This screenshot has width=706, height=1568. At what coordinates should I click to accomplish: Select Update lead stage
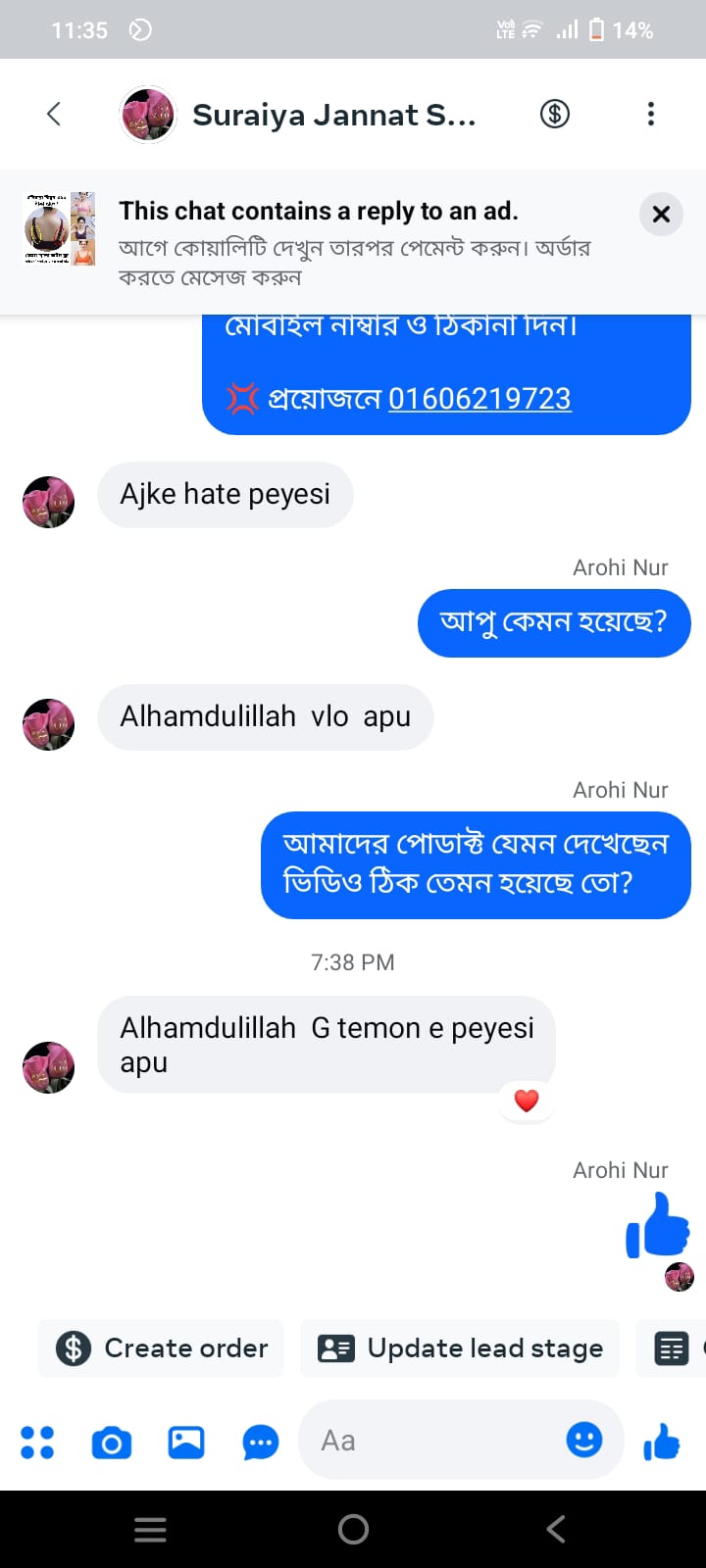pyautogui.click(x=460, y=1348)
